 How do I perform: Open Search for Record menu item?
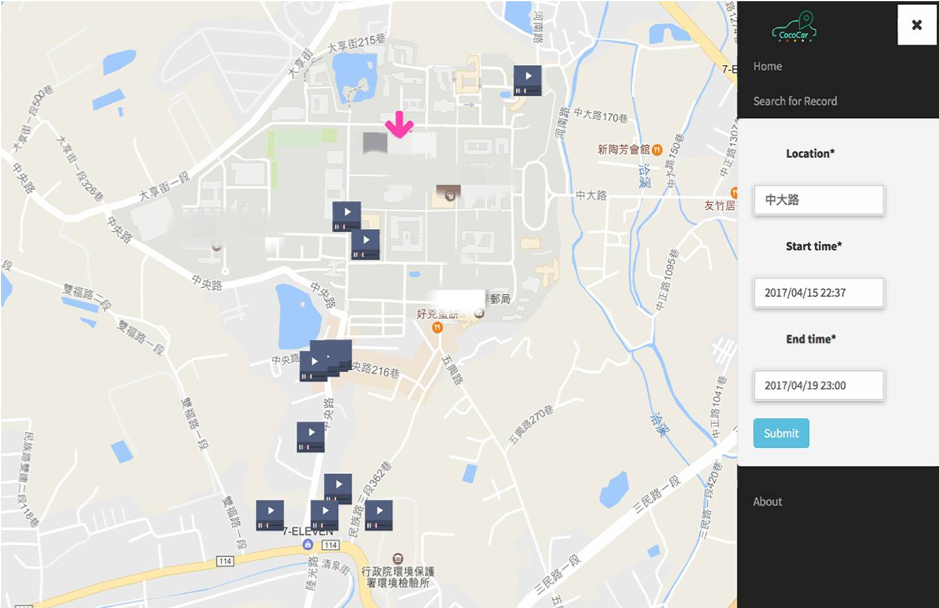(x=795, y=101)
